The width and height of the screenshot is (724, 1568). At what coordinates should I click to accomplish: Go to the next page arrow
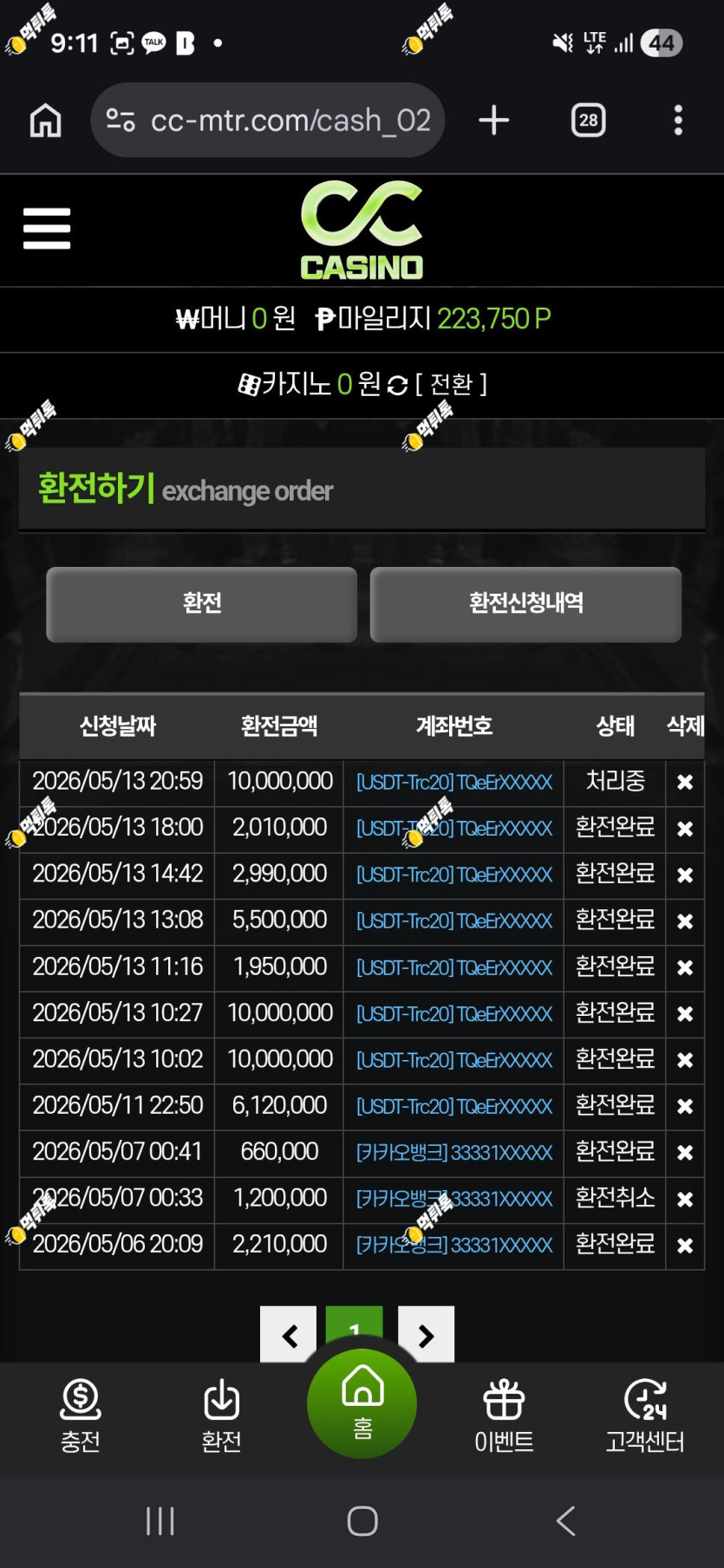pyautogui.click(x=426, y=1334)
